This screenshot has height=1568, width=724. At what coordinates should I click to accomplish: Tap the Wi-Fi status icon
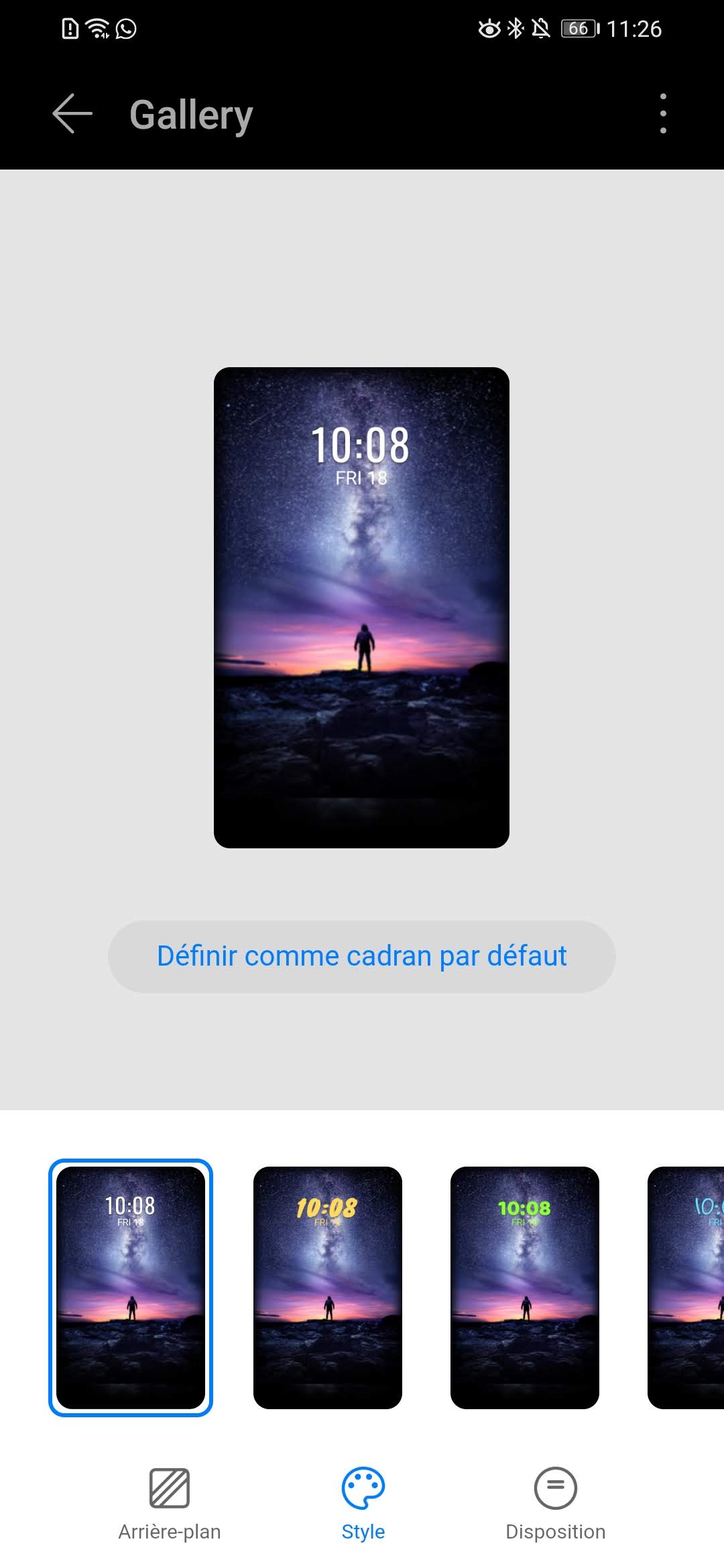pos(96,28)
